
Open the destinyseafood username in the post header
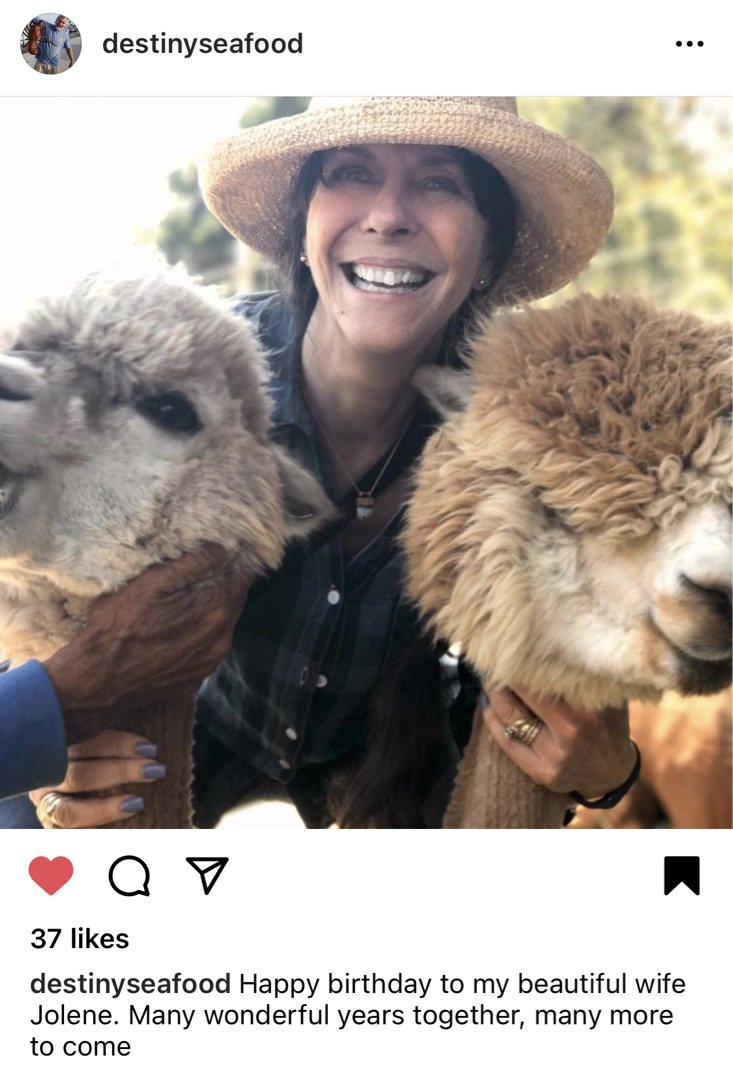(x=202, y=44)
